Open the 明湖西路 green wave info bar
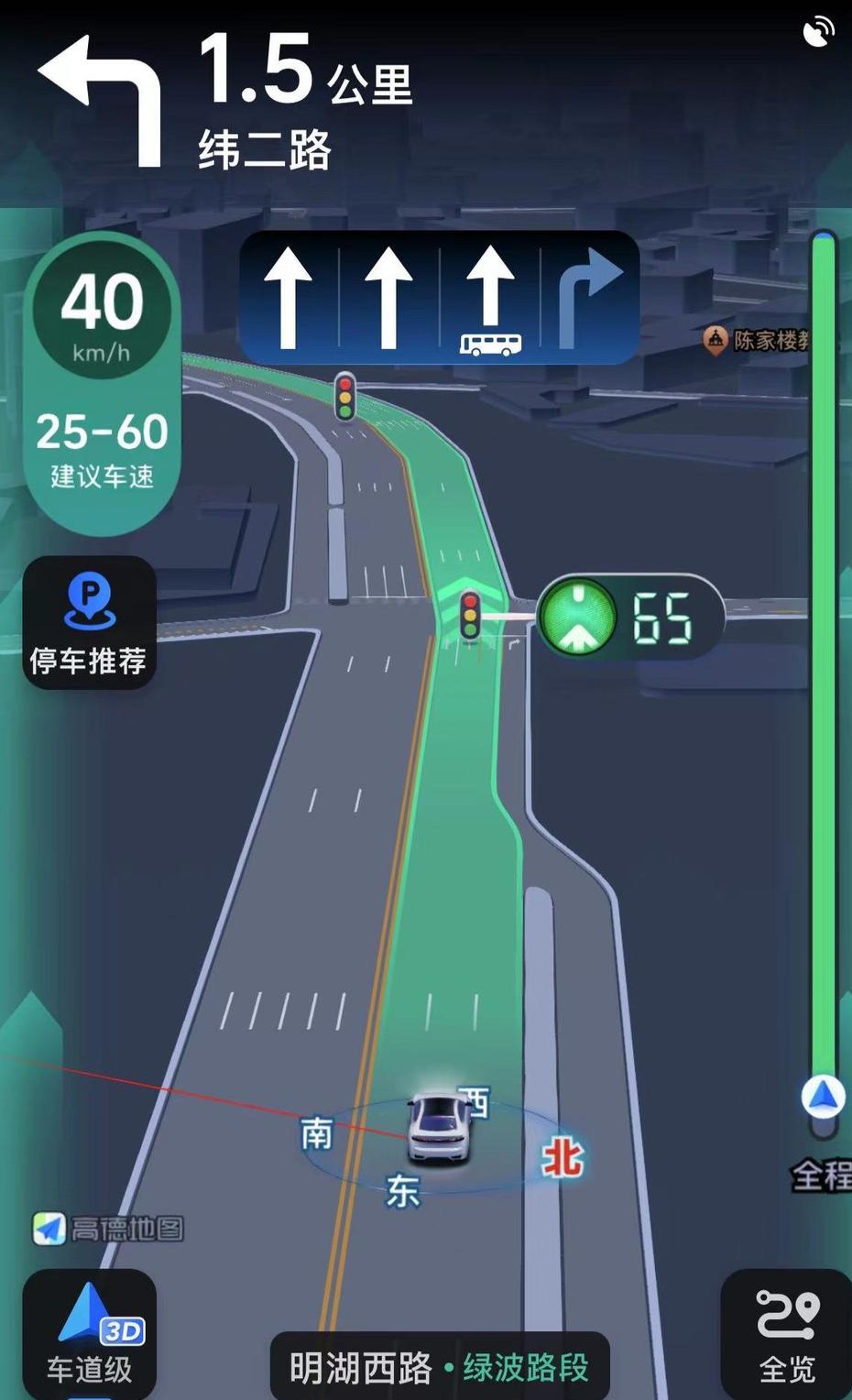The height and width of the screenshot is (1400, 852). [x=440, y=1366]
